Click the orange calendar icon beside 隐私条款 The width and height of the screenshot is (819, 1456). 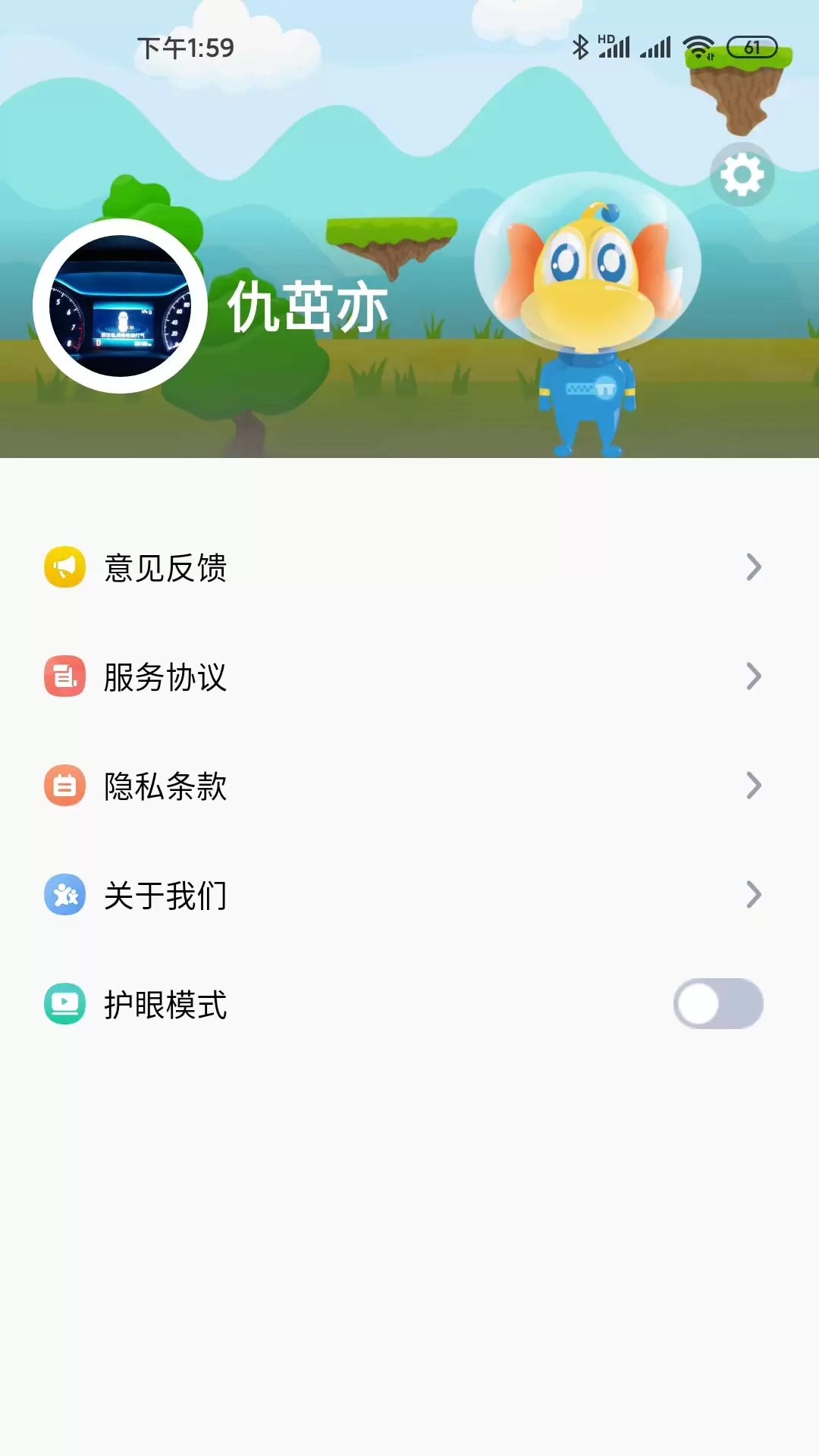click(x=63, y=786)
